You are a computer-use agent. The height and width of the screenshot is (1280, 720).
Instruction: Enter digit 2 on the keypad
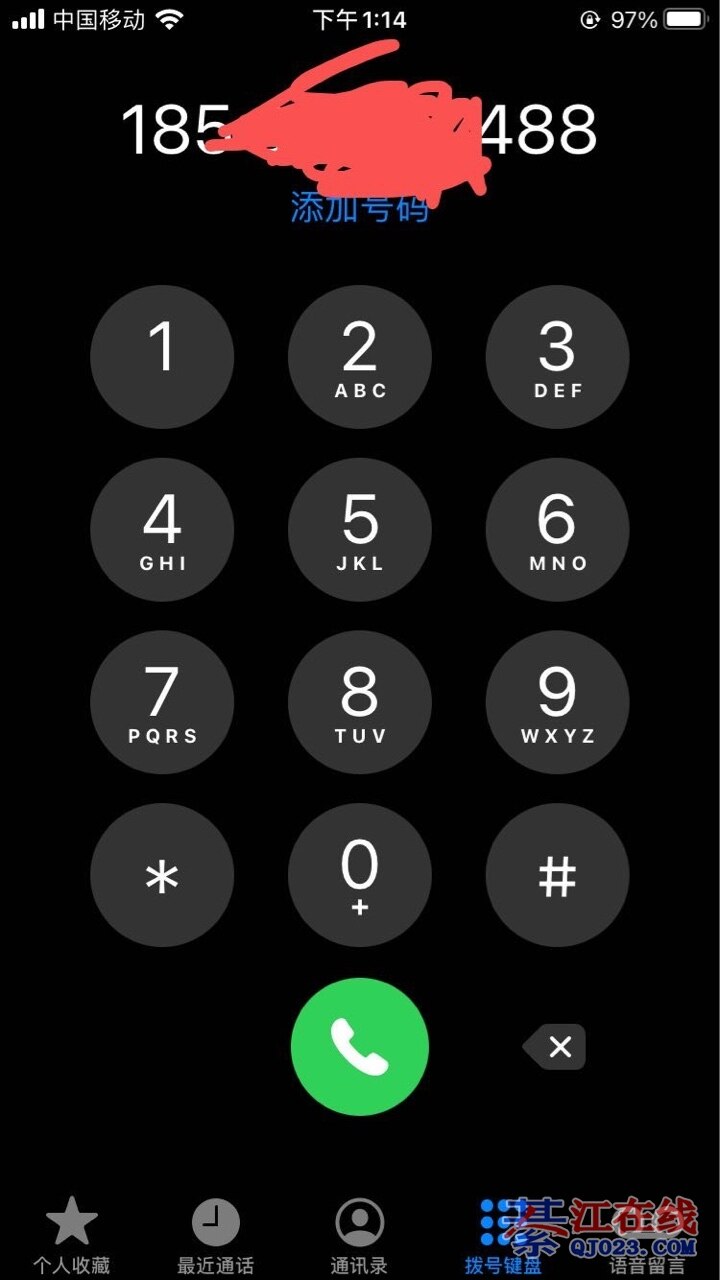pyautogui.click(x=360, y=357)
